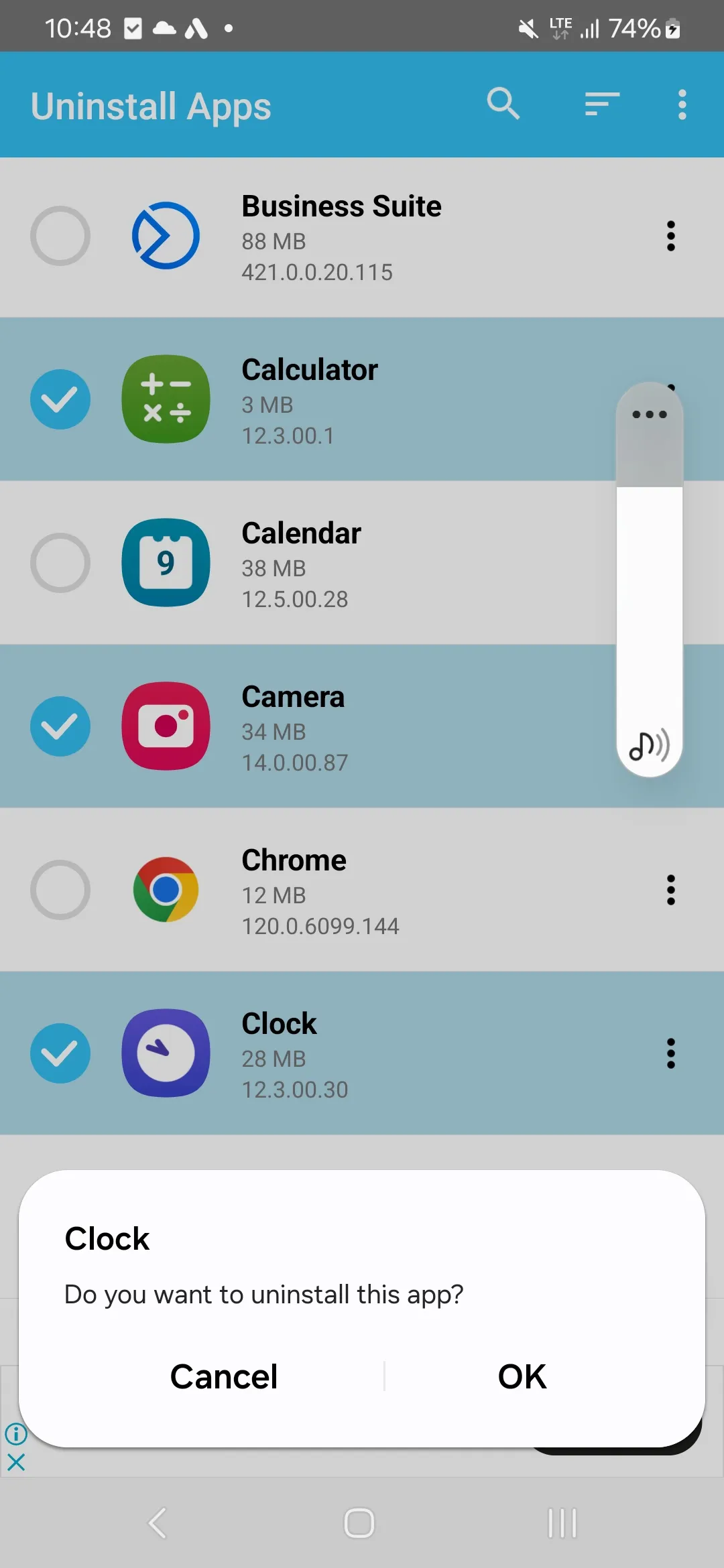Open more options for Business Suite
Viewport: 724px width, 1568px height.
coord(670,236)
